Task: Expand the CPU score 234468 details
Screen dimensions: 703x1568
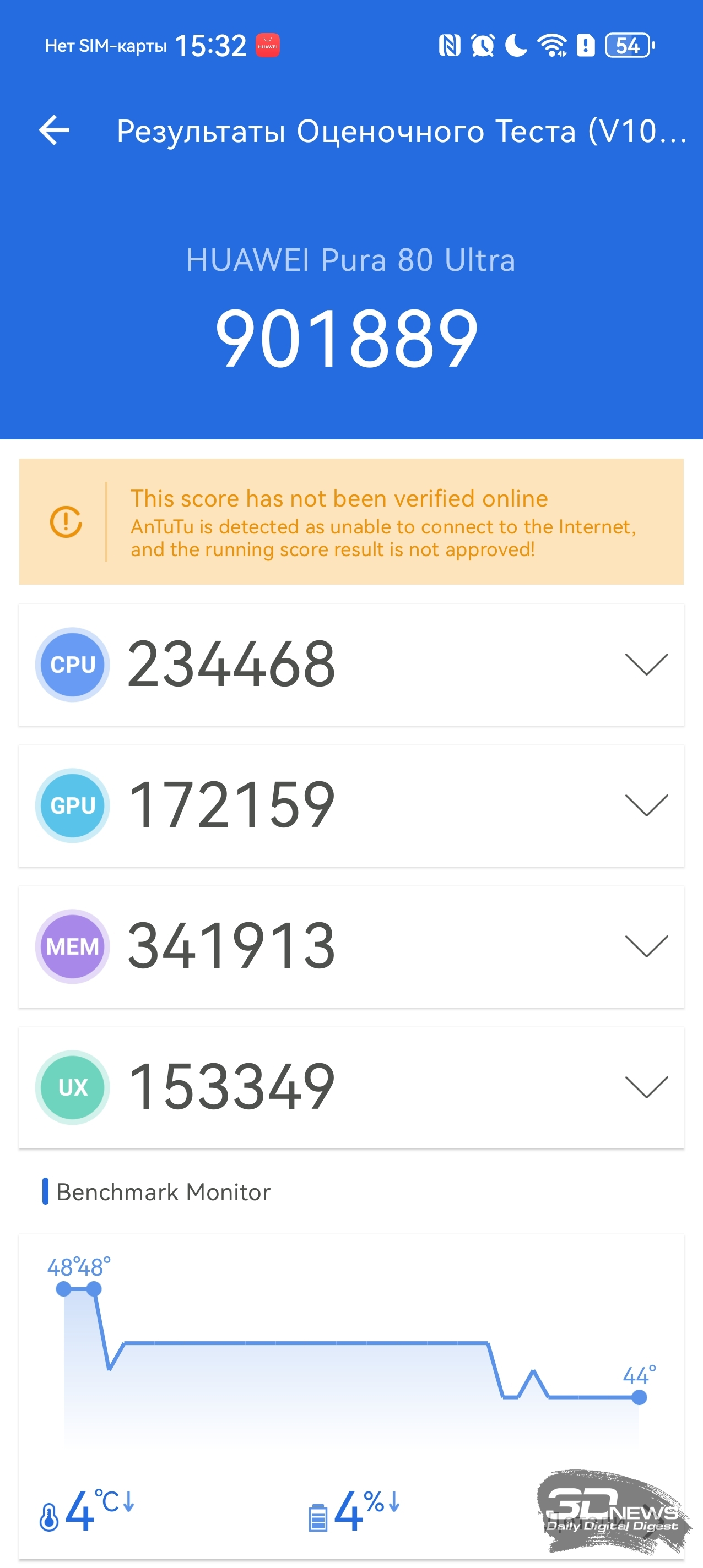Action: 646,664
